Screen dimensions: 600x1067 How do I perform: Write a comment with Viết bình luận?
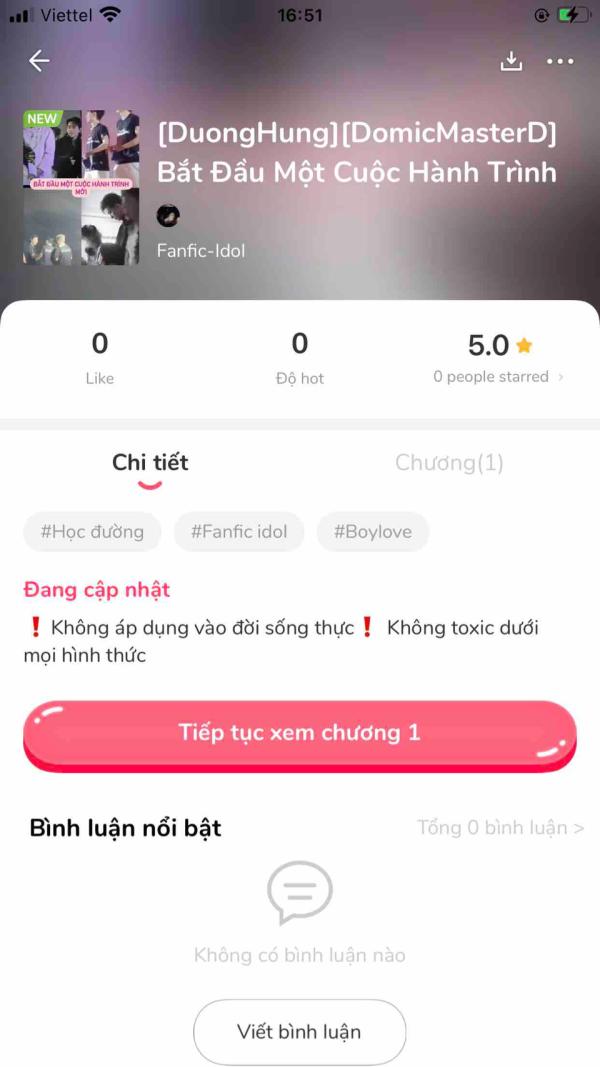click(299, 1032)
